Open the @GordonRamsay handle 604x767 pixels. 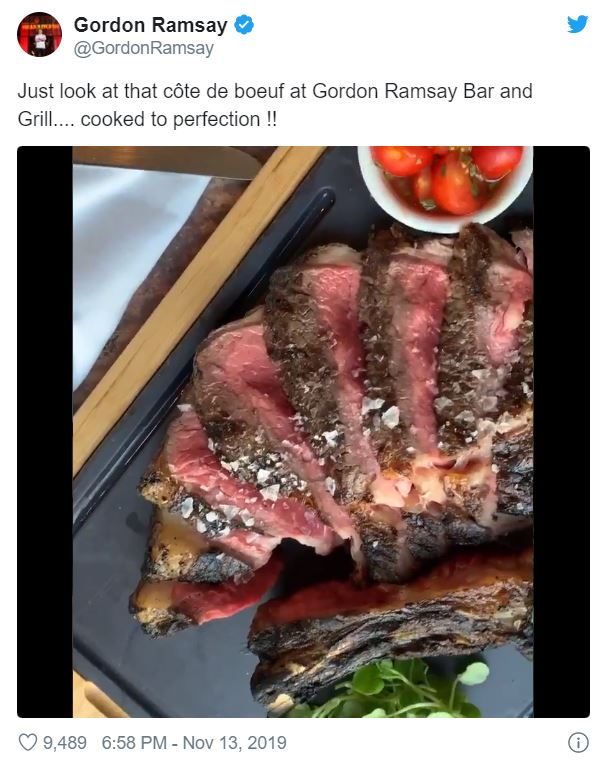(x=144, y=48)
